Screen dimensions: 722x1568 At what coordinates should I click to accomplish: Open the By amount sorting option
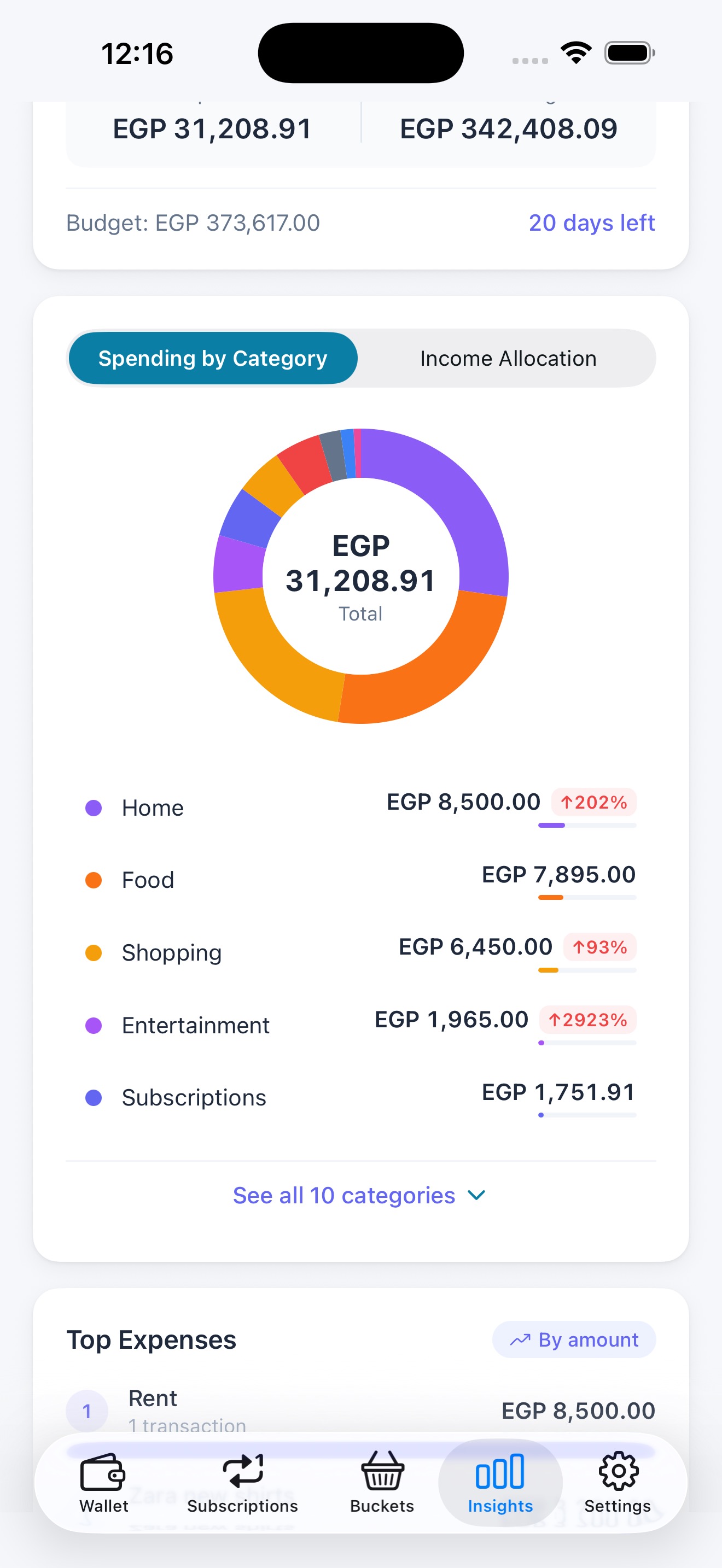click(x=573, y=1339)
